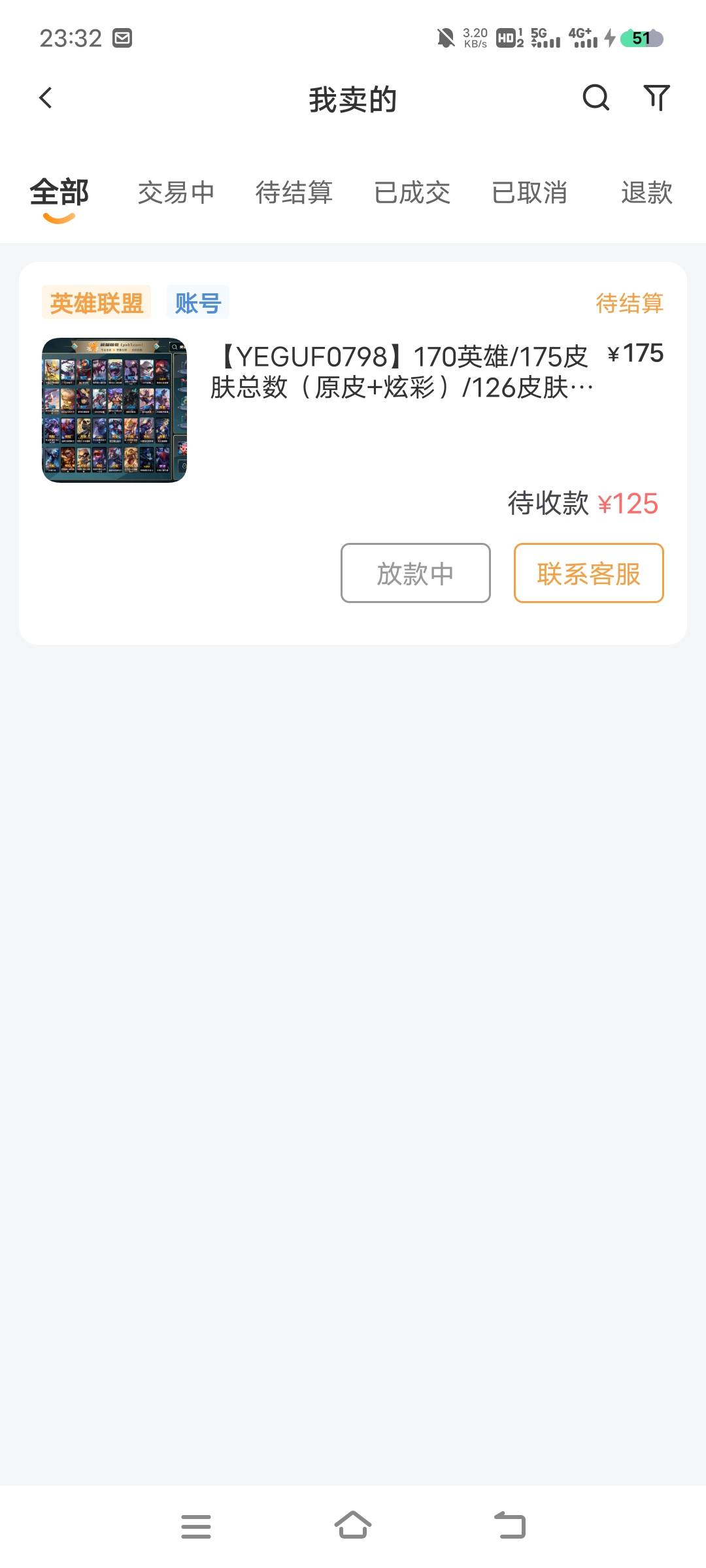Screen dimensions: 706x1568
Task: Tap the 放款中 button
Action: click(x=416, y=573)
